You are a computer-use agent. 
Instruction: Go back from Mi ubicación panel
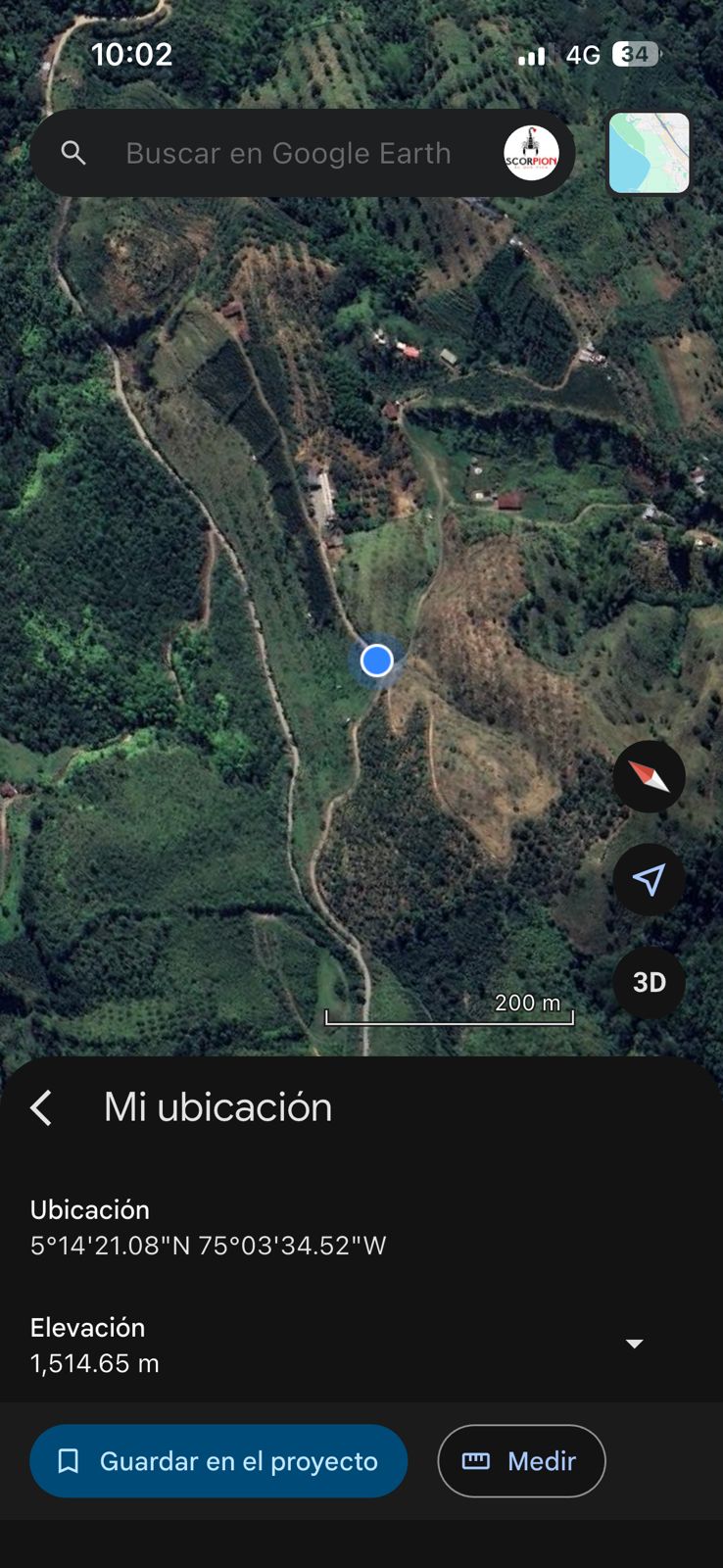[41, 1107]
